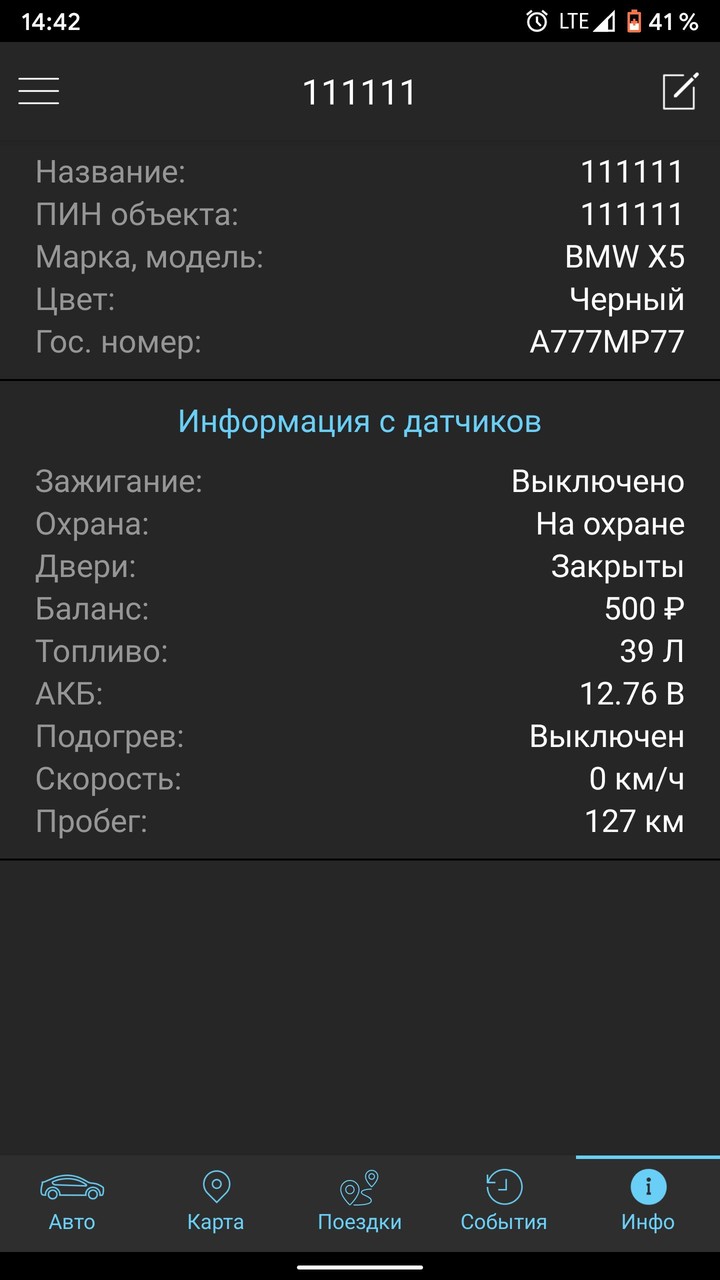Select the car icon above Авто
This screenshot has width=720, height=1280.
[71, 1188]
